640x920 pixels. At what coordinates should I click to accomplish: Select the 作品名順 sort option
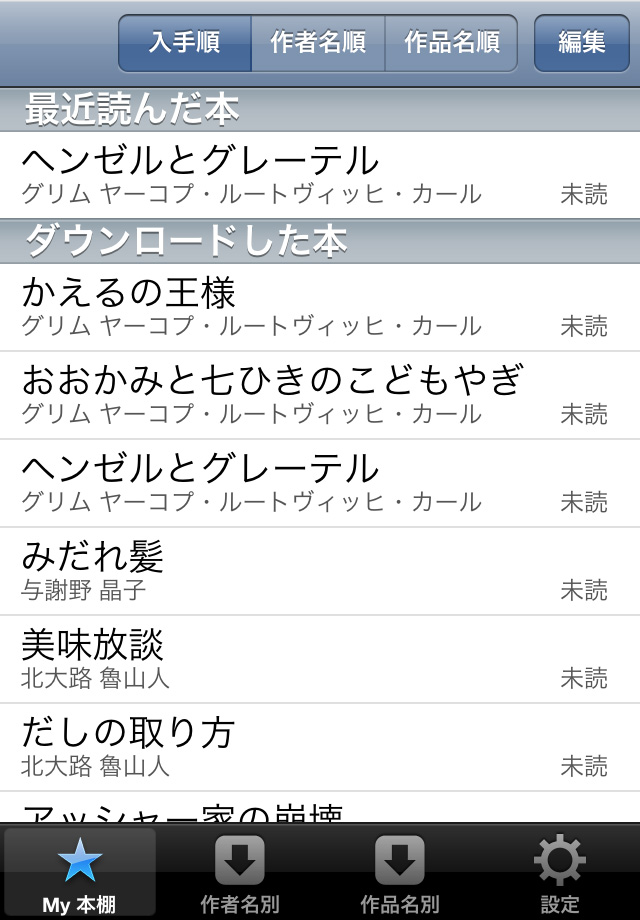(x=451, y=43)
